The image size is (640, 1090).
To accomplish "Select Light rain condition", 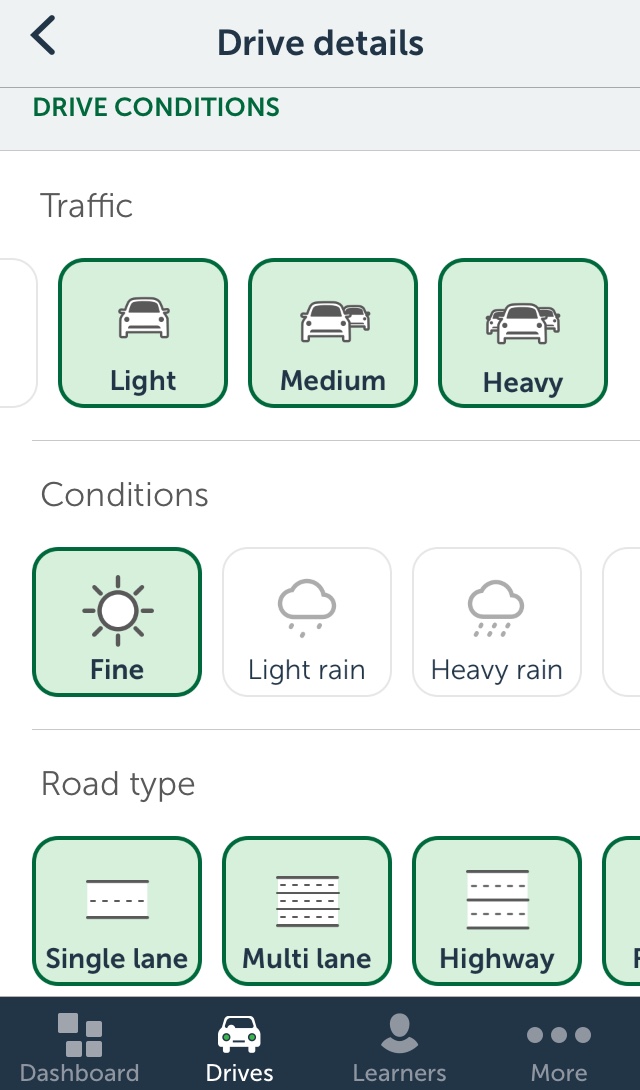I will (306, 622).
